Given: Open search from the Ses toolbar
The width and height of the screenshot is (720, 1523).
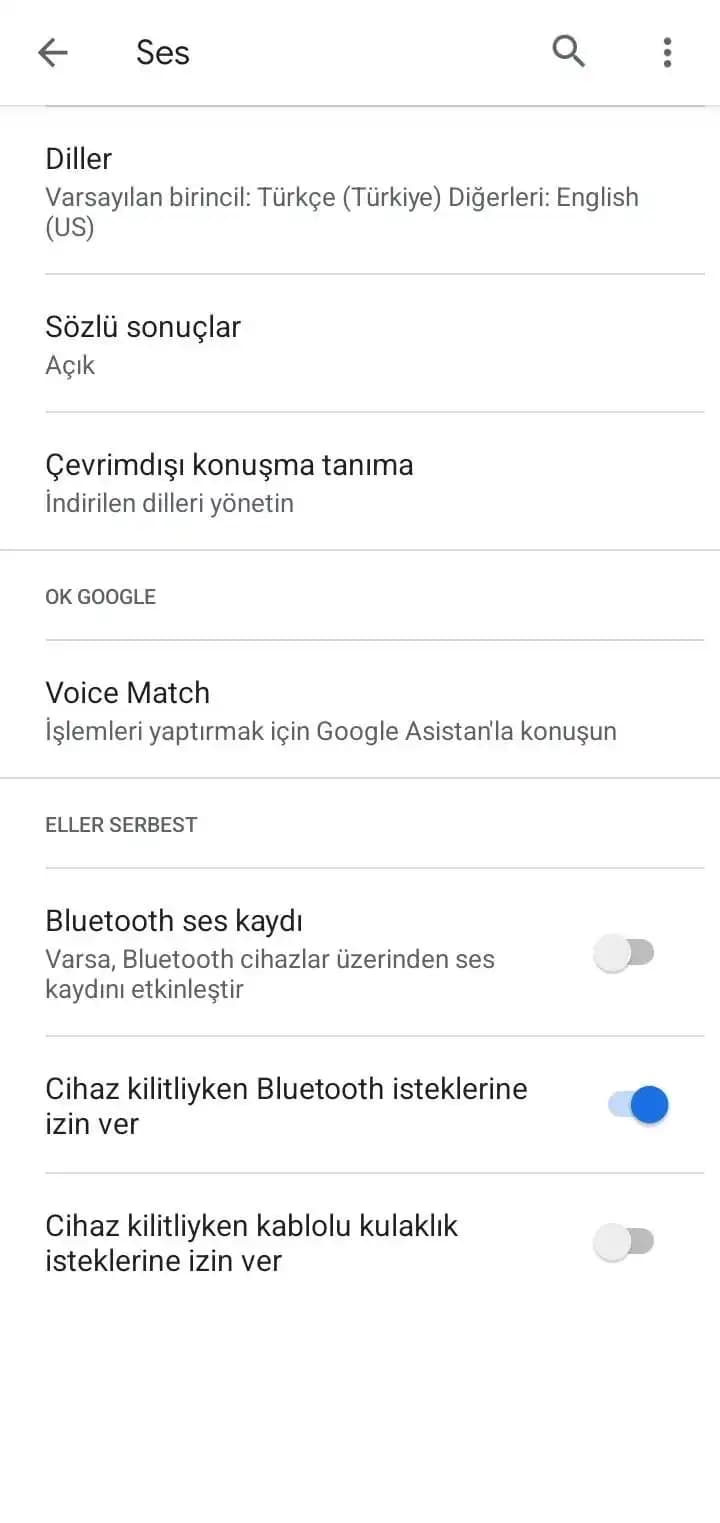Looking at the screenshot, I should click(567, 52).
